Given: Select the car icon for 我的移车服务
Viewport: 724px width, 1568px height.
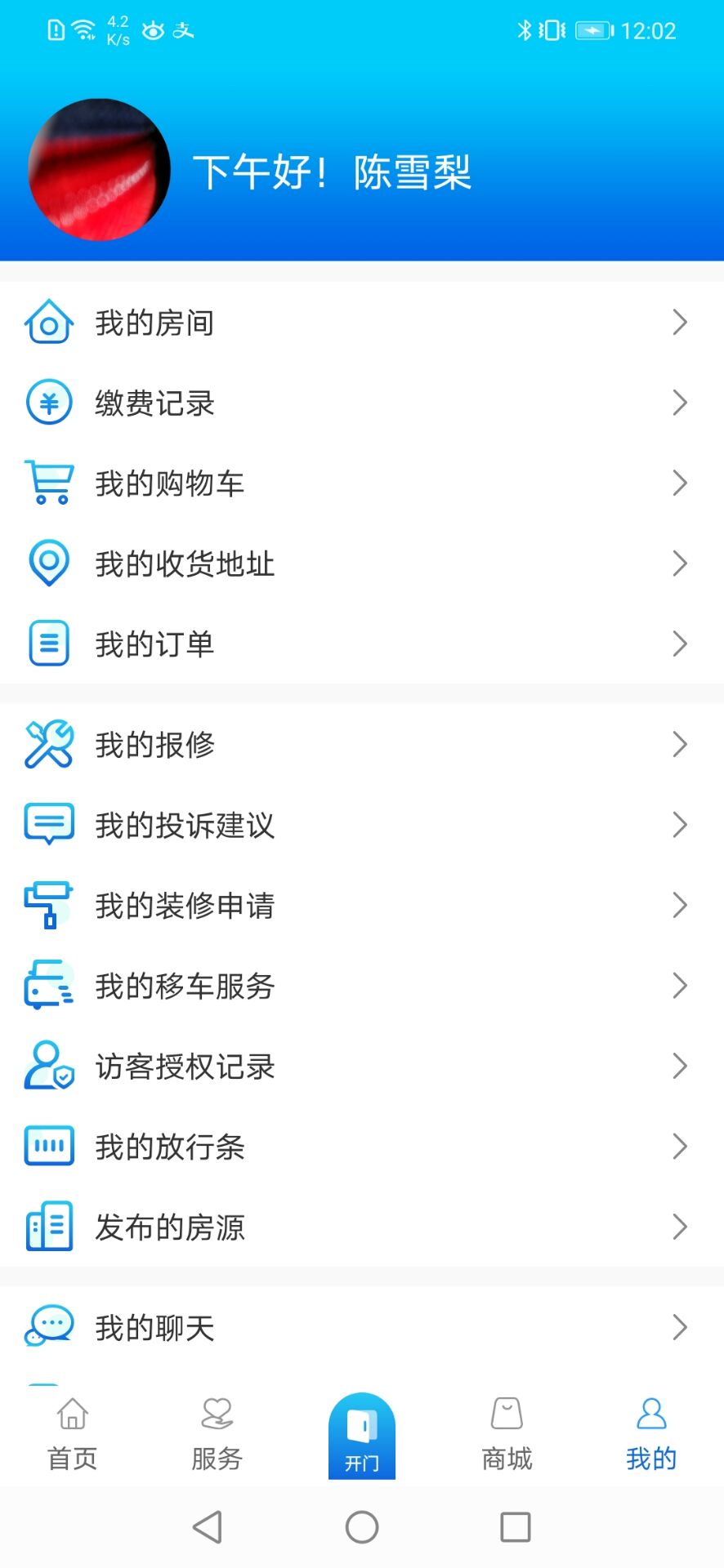Looking at the screenshot, I should coord(49,985).
